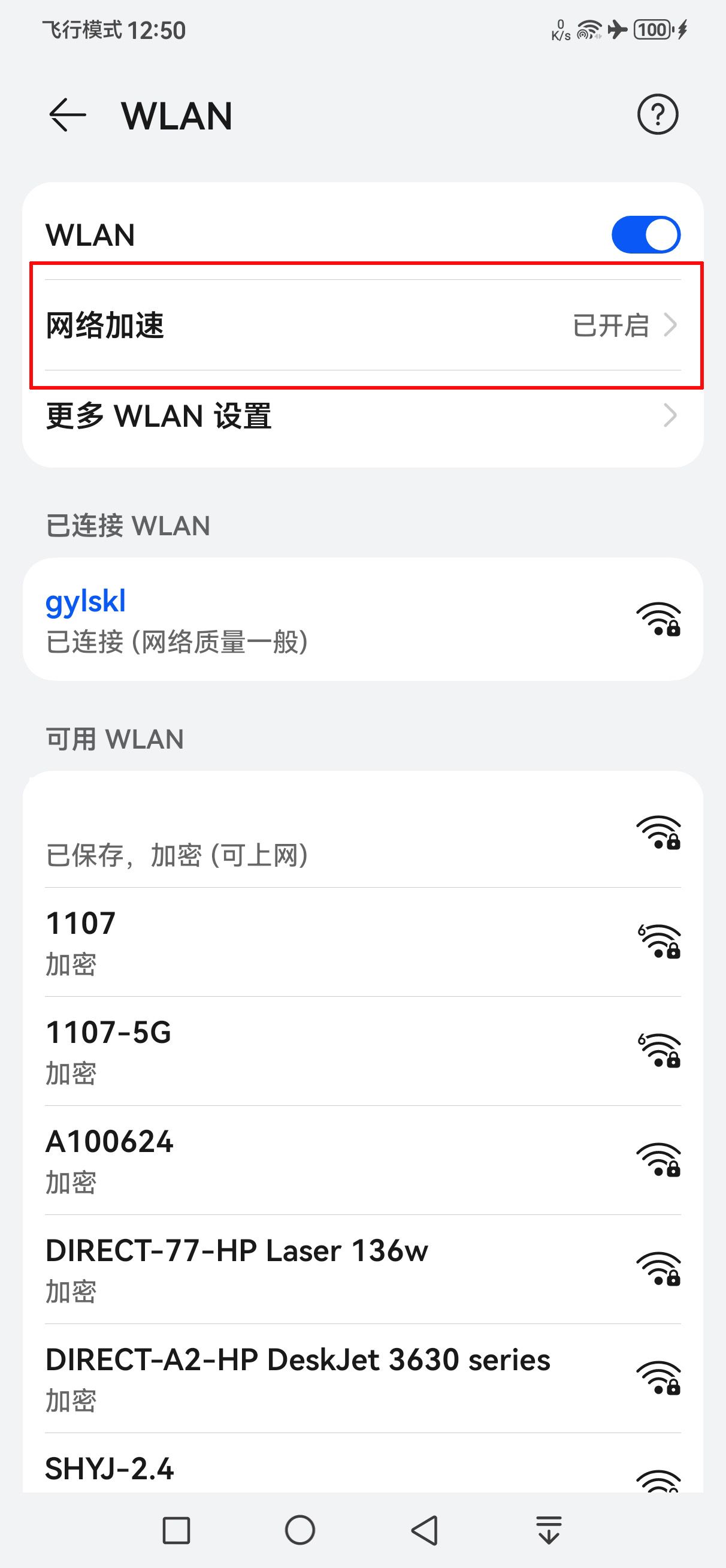This screenshot has width=726, height=1568.
Task: Go back using the arrow next to WLAN
Action: (x=67, y=115)
